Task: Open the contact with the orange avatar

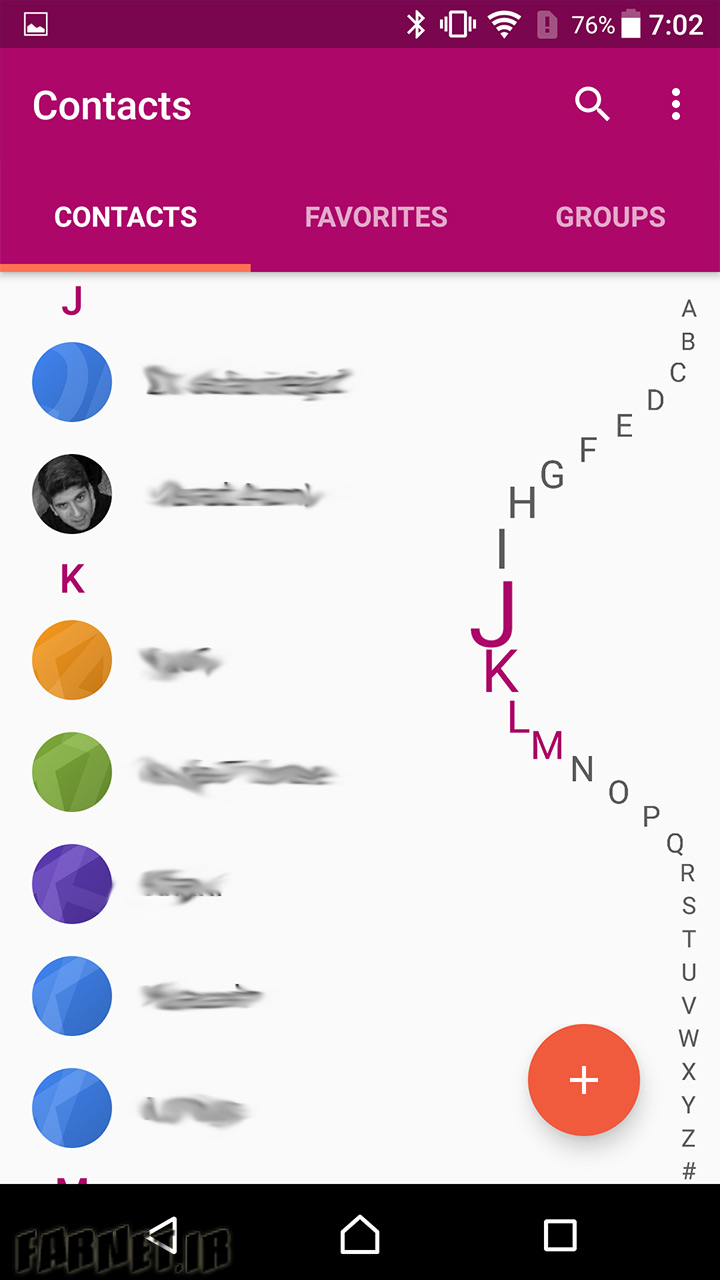Action: click(360, 660)
